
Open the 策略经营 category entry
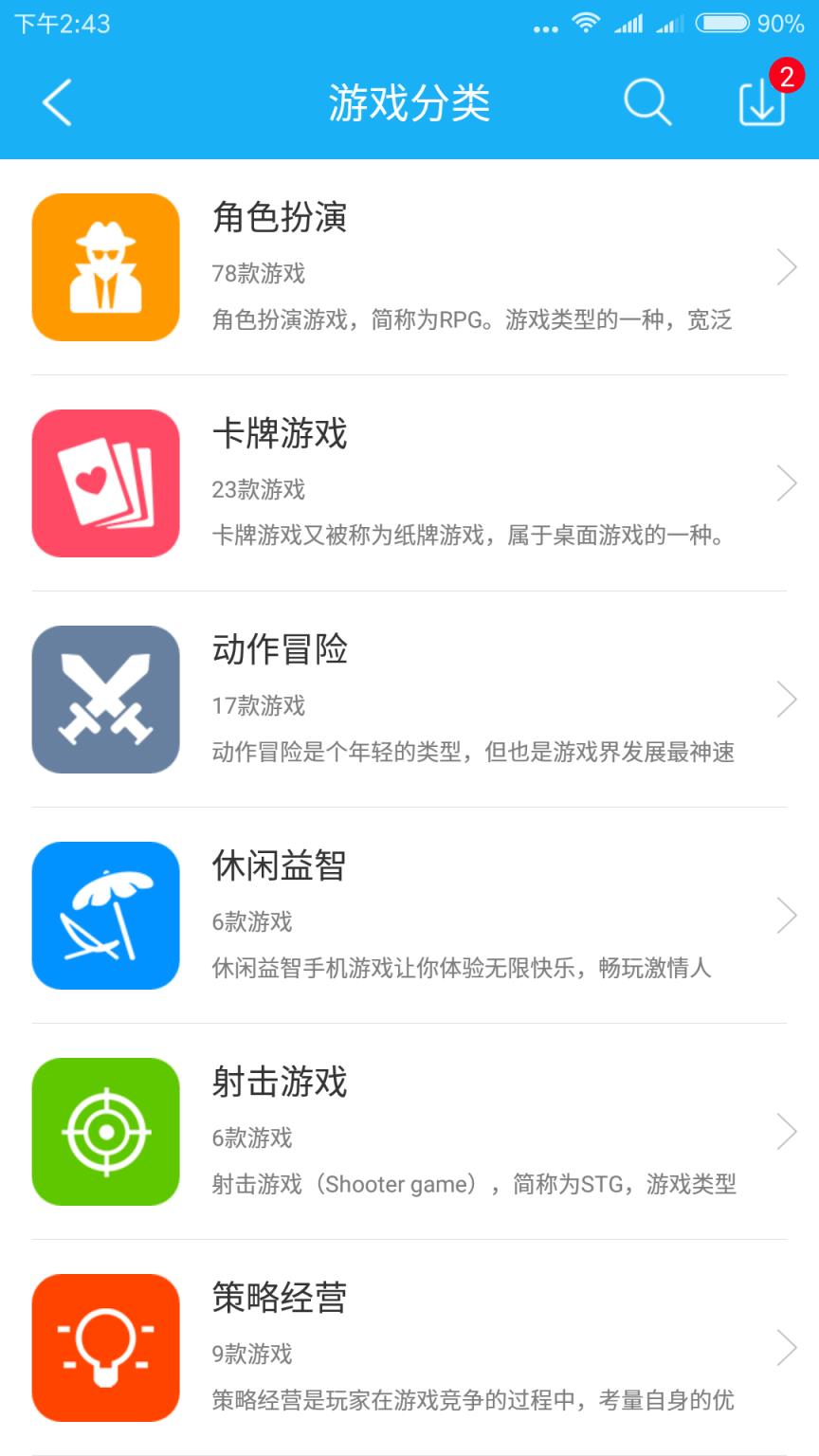pyautogui.click(x=408, y=1347)
